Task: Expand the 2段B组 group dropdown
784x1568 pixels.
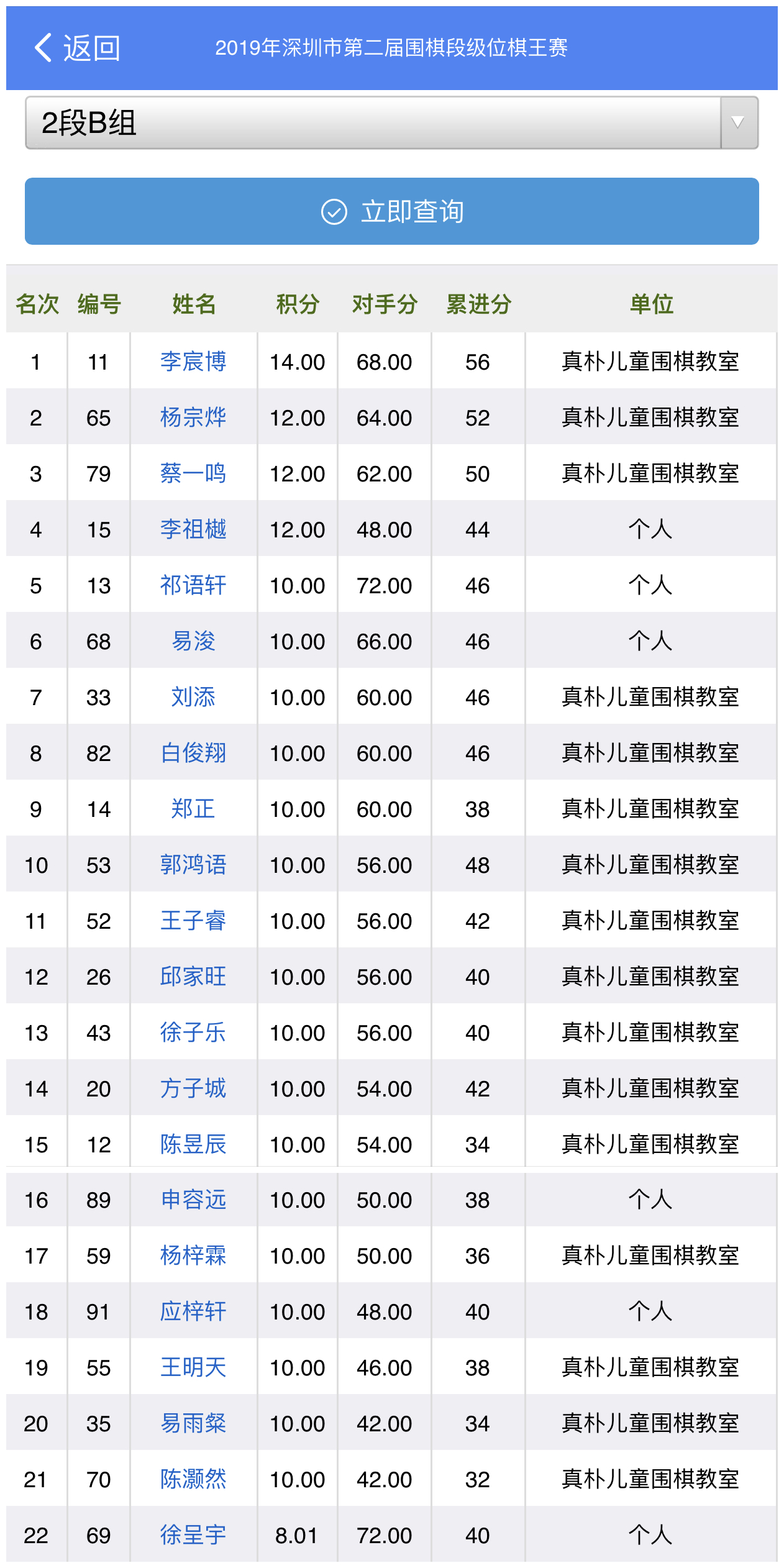Action: pyautogui.click(x=738, y=122)
